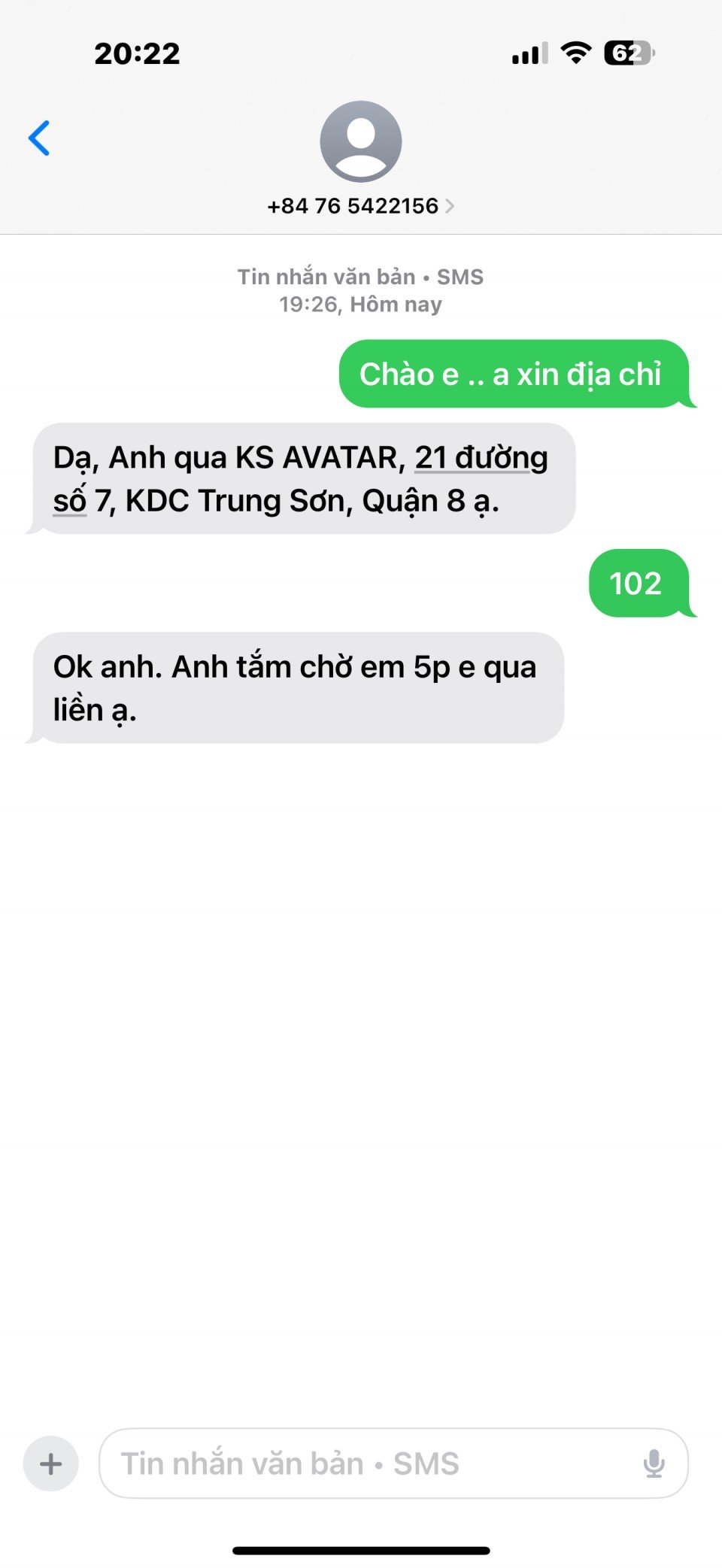Start voice dictation with the microphone
Viewport: 722px width, 1568px height.
coord(654,1463)
